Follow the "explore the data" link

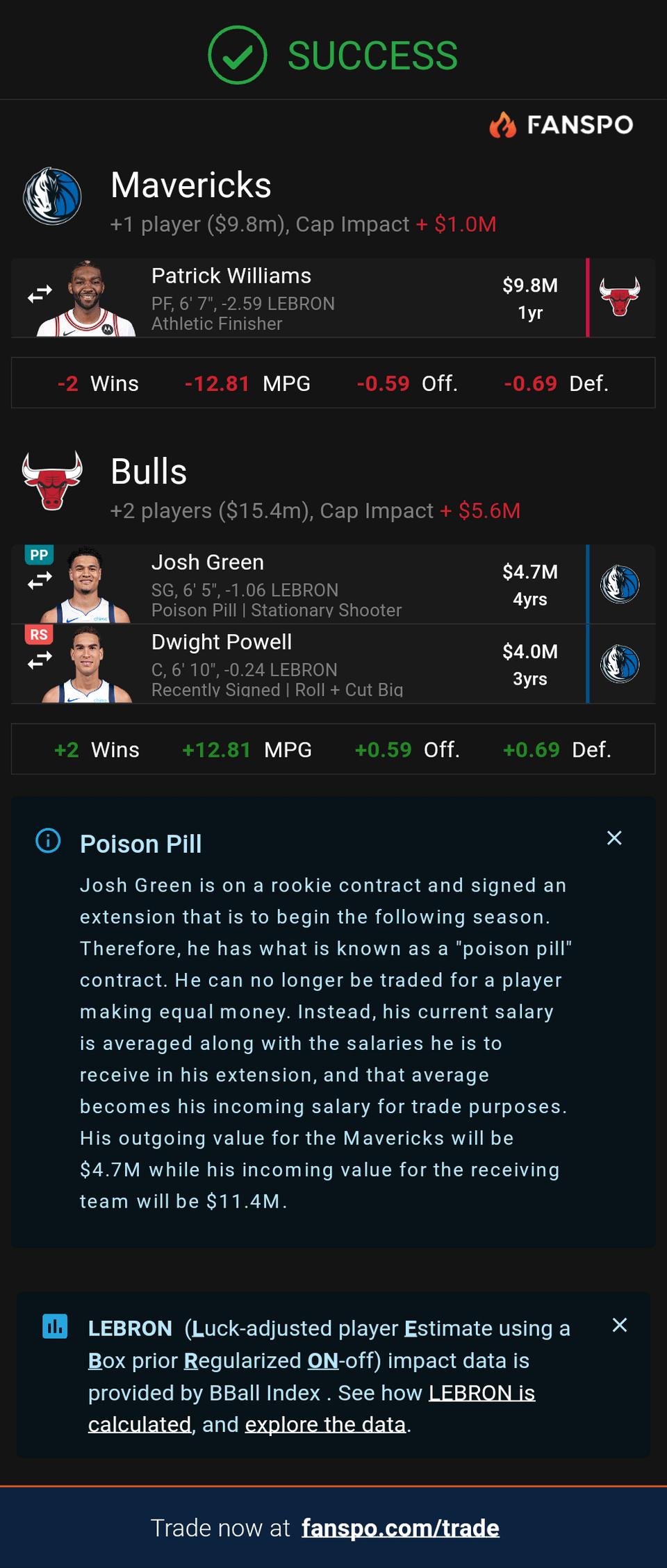pos(325,1424)
